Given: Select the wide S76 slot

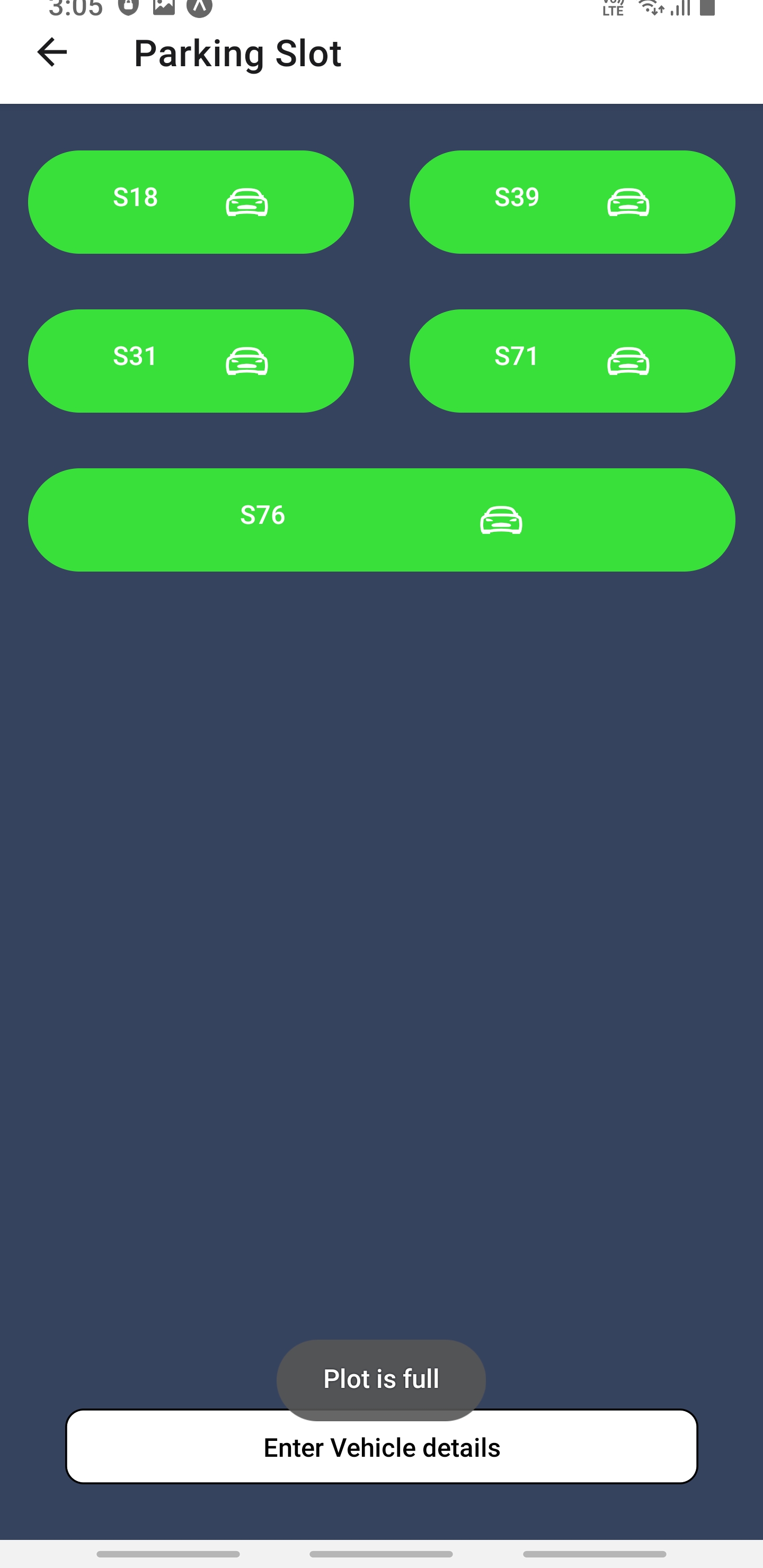Looking at the screenshot, I should pos(381,520).
